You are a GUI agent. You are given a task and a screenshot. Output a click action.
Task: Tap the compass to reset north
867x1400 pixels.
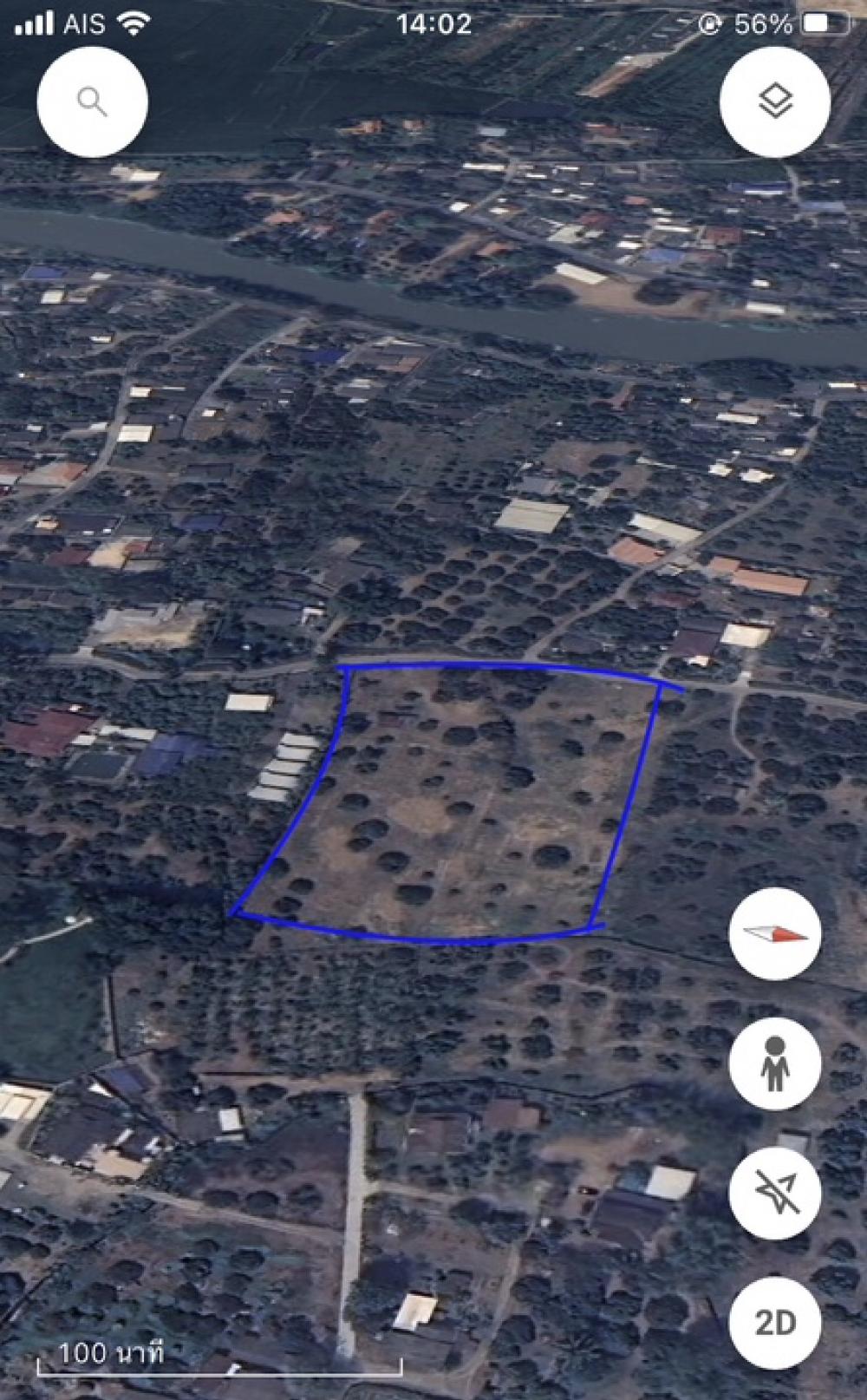point(775,934)
